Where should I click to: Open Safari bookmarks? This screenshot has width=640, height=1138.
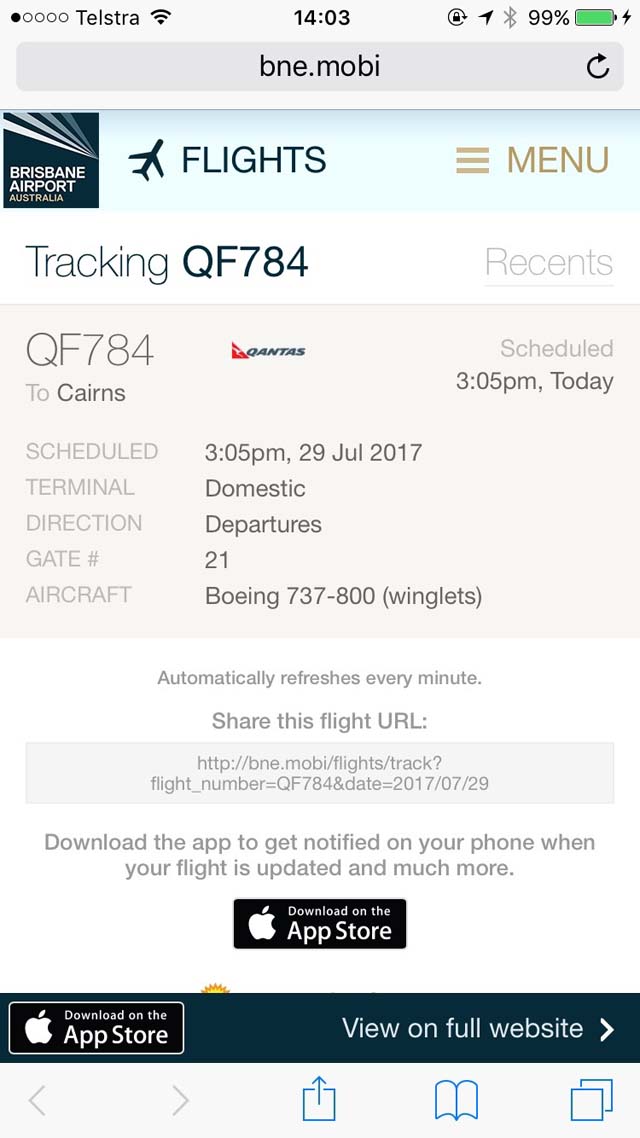coord(456,1100)
